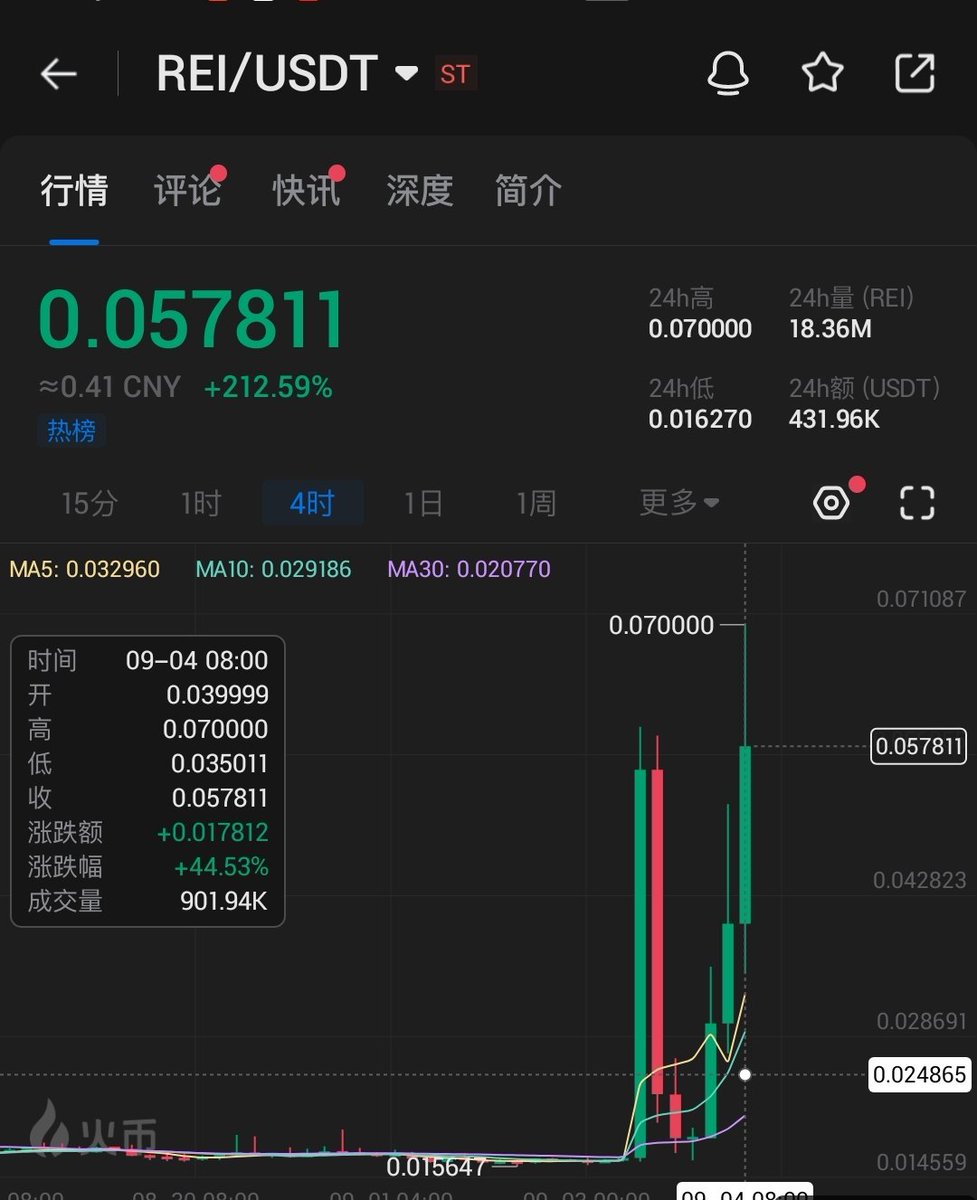This screenshot has width=977, height=1200.
Task: Switch chart to the 1周 interval
Action: [x=535, y=503]
